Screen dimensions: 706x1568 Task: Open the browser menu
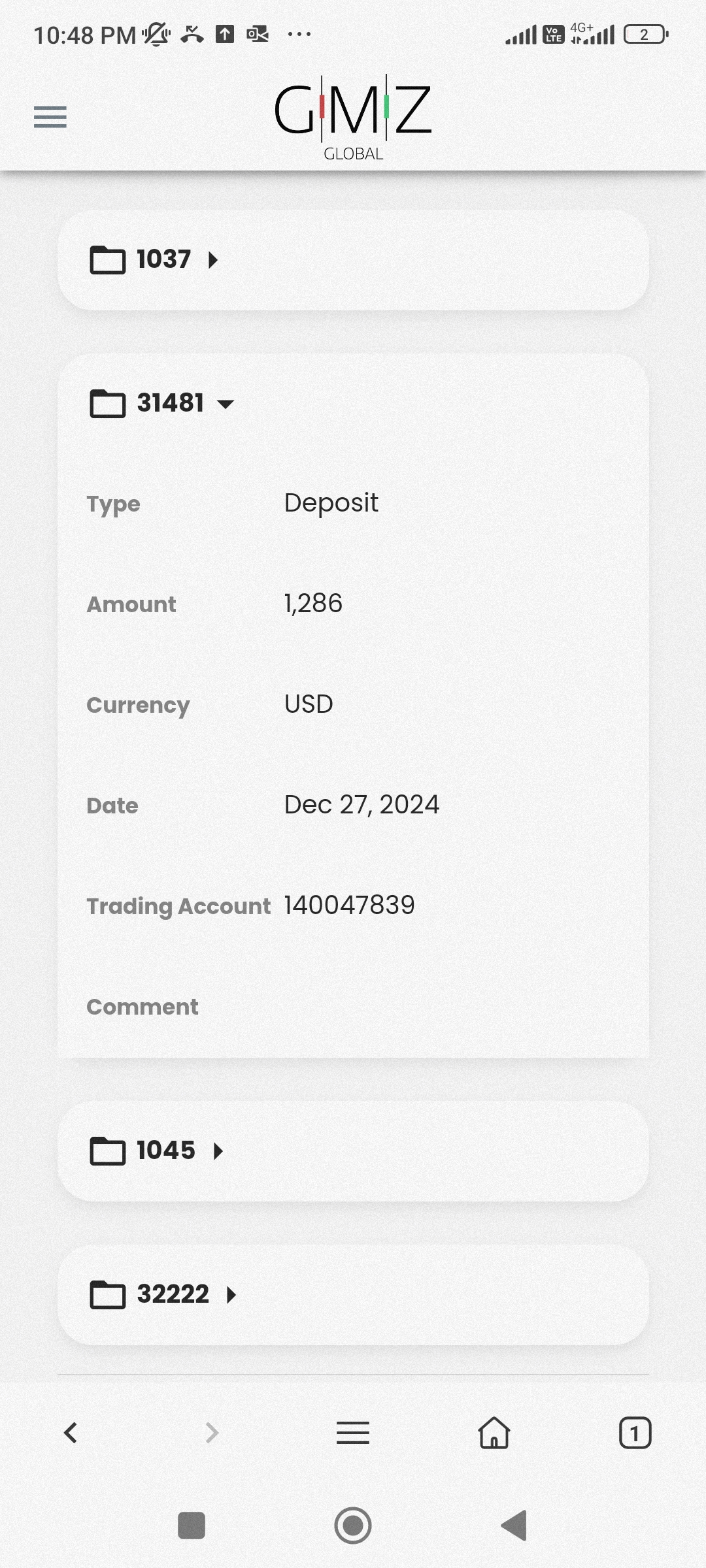(x=353, y=1433)
